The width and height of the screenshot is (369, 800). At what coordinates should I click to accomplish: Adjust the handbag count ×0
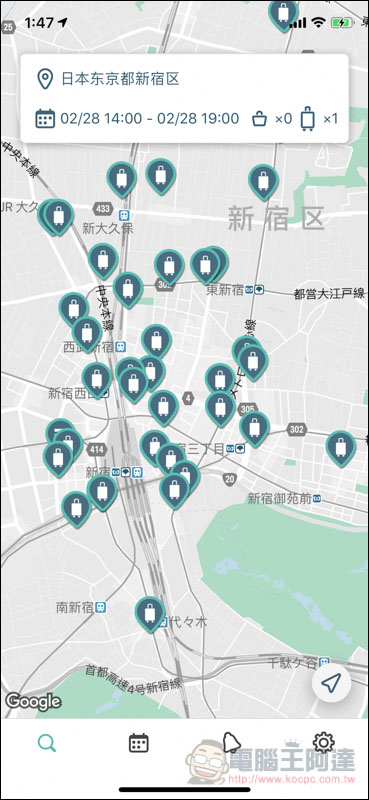click(273, 119)
